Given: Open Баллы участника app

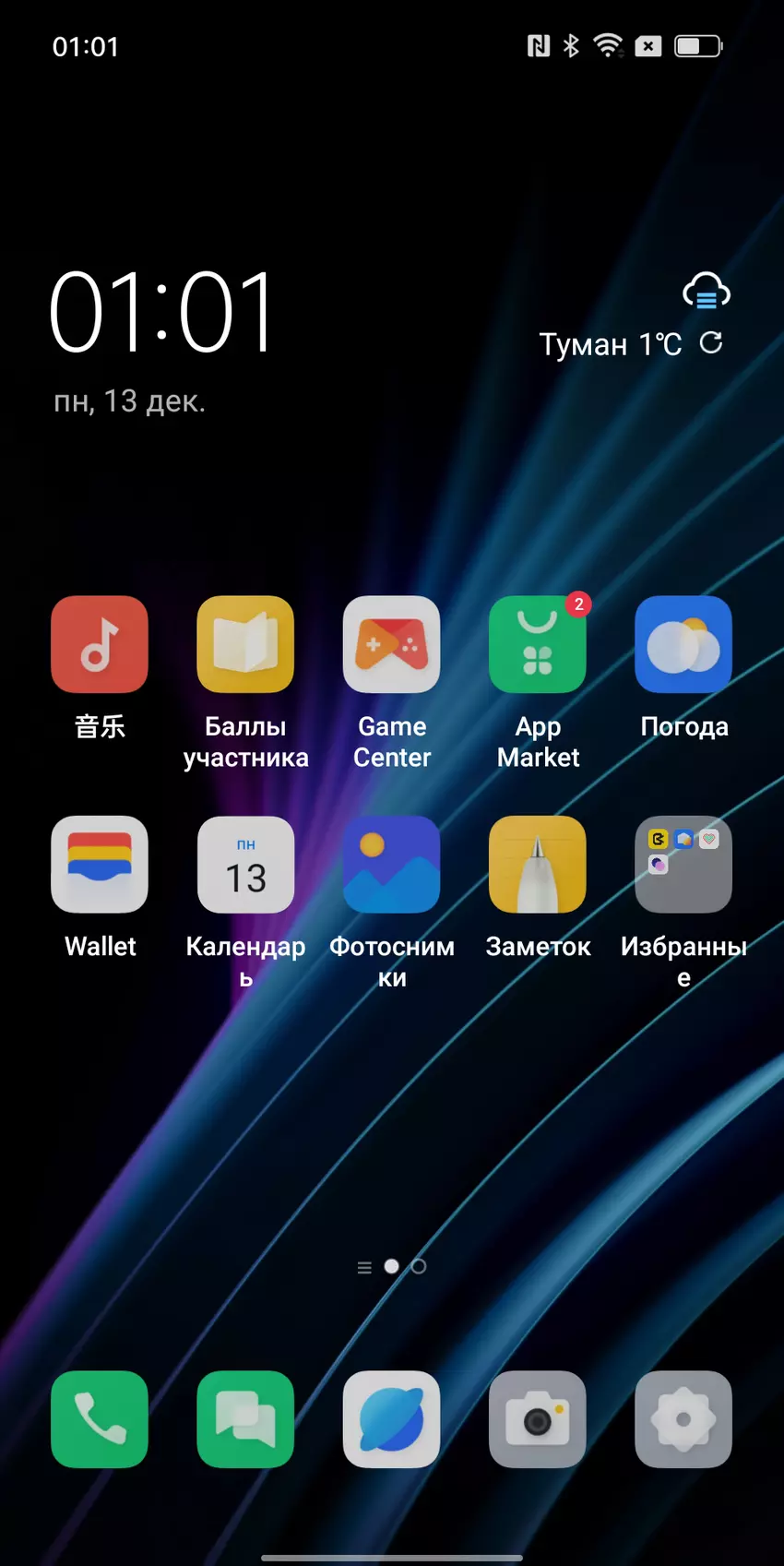Looking at the screenshot, I should pyautogui.click(x=245, y=644).
